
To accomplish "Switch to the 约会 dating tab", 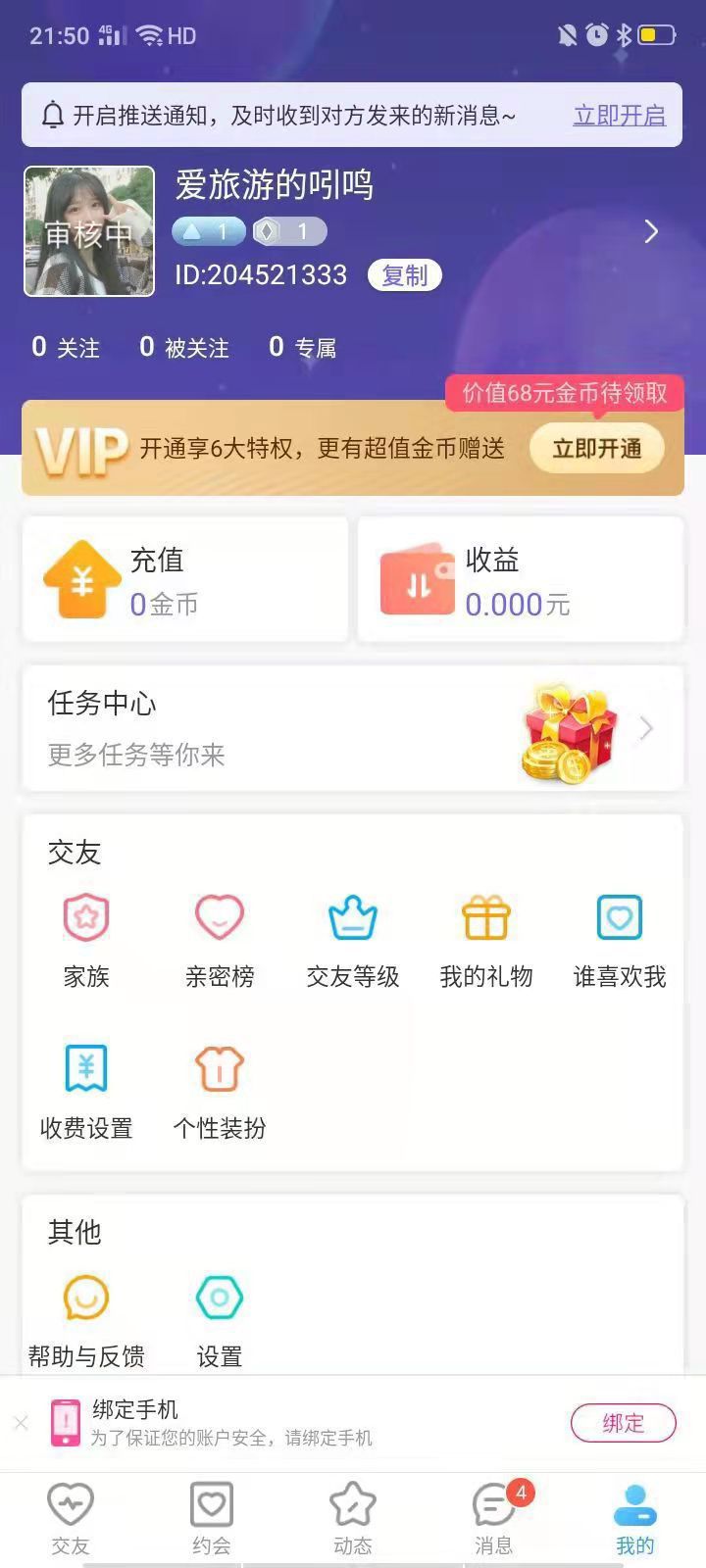I will pos(212,1518).
